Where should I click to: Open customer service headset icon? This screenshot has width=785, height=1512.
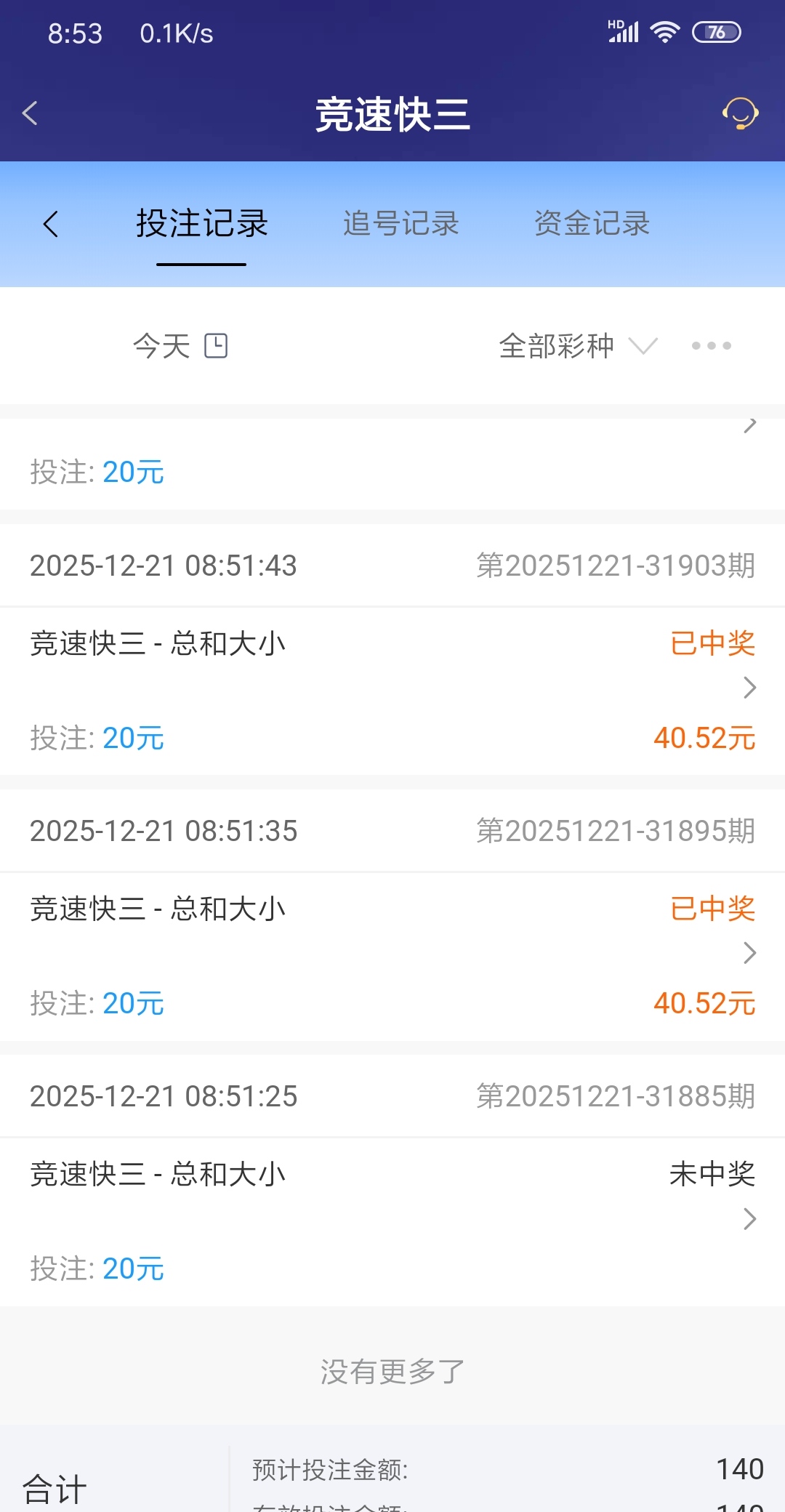point(740,113)
